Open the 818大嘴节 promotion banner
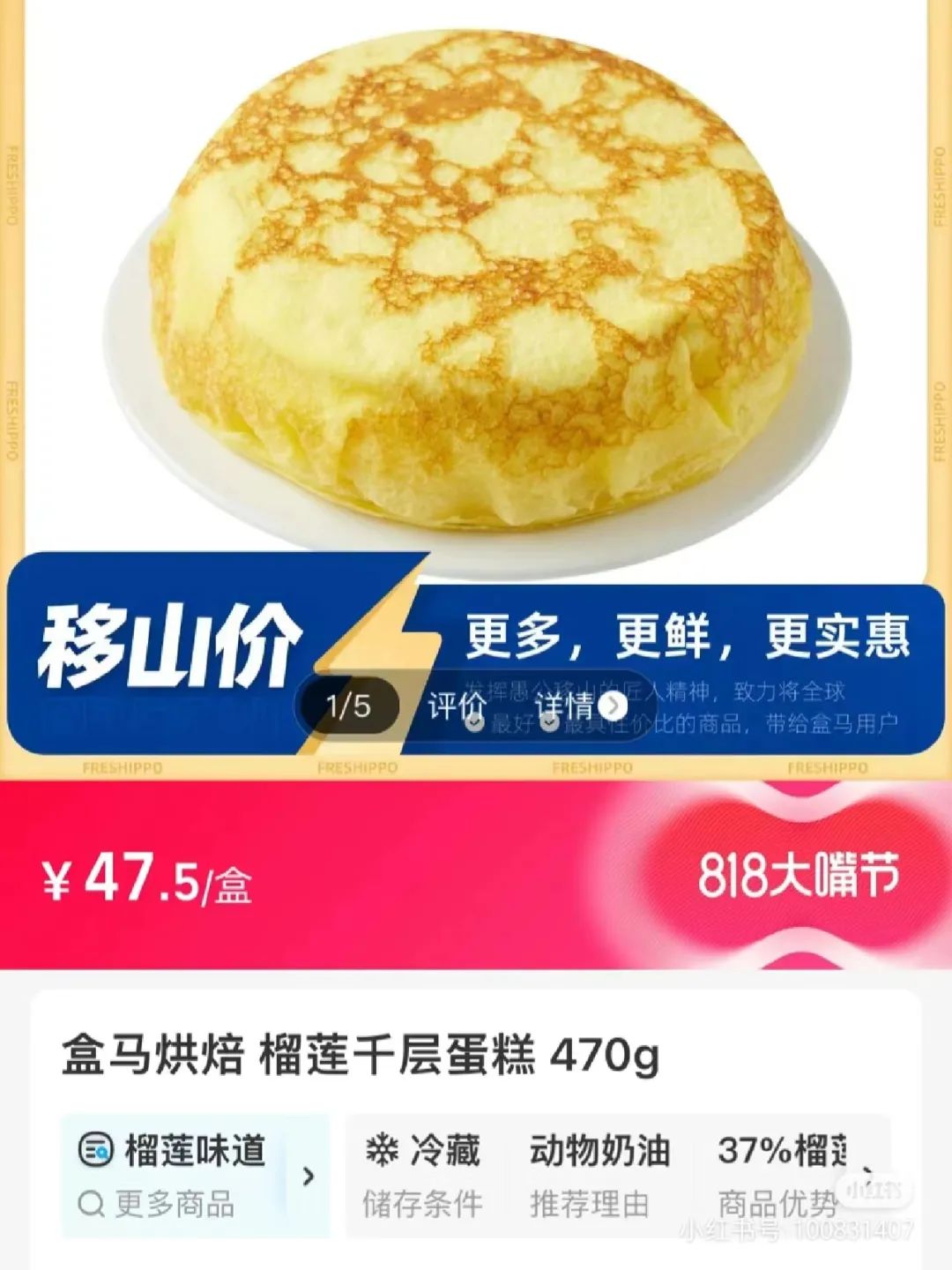Screen dimensions: 952x1270 pos(798,875)
